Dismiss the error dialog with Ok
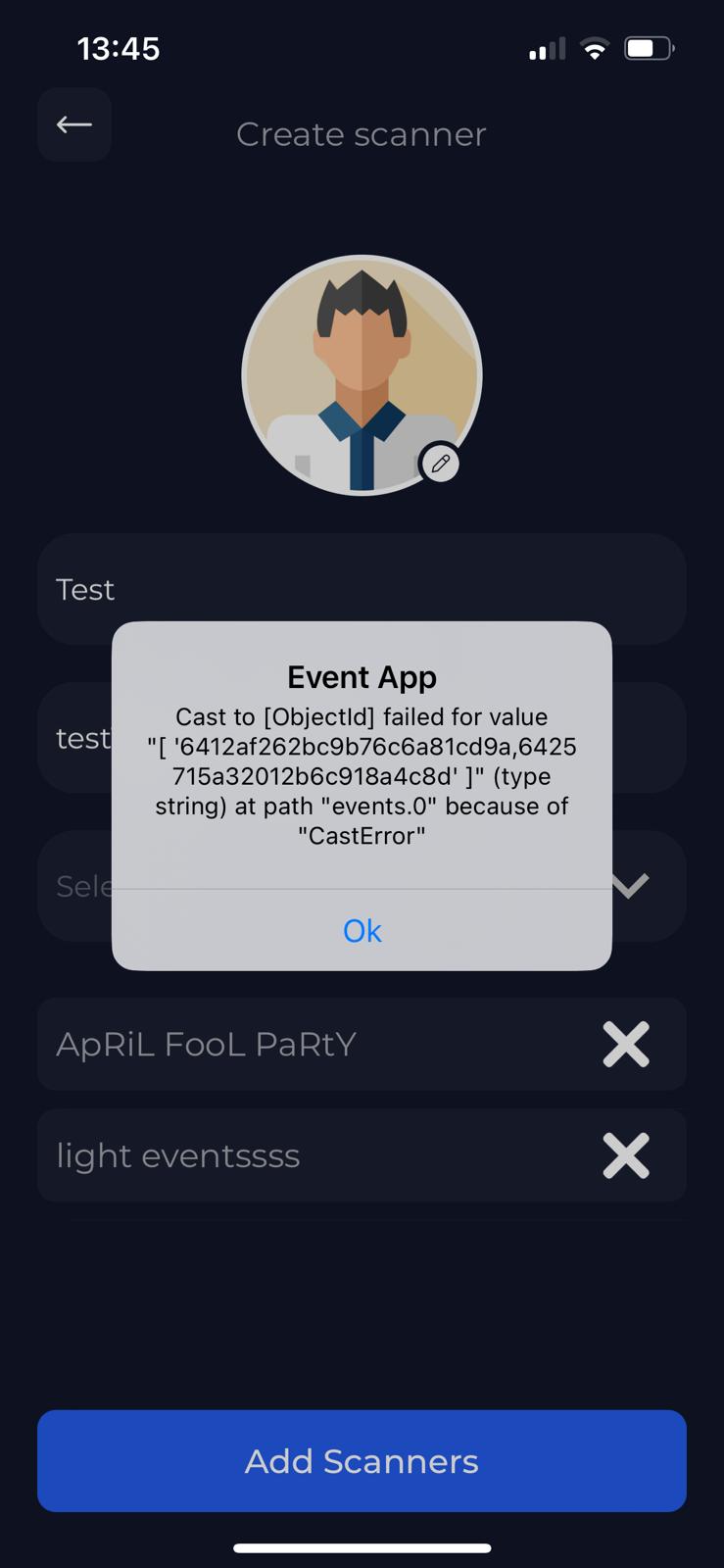Screen dimensions: 724x1568 [x=362, y=930]
